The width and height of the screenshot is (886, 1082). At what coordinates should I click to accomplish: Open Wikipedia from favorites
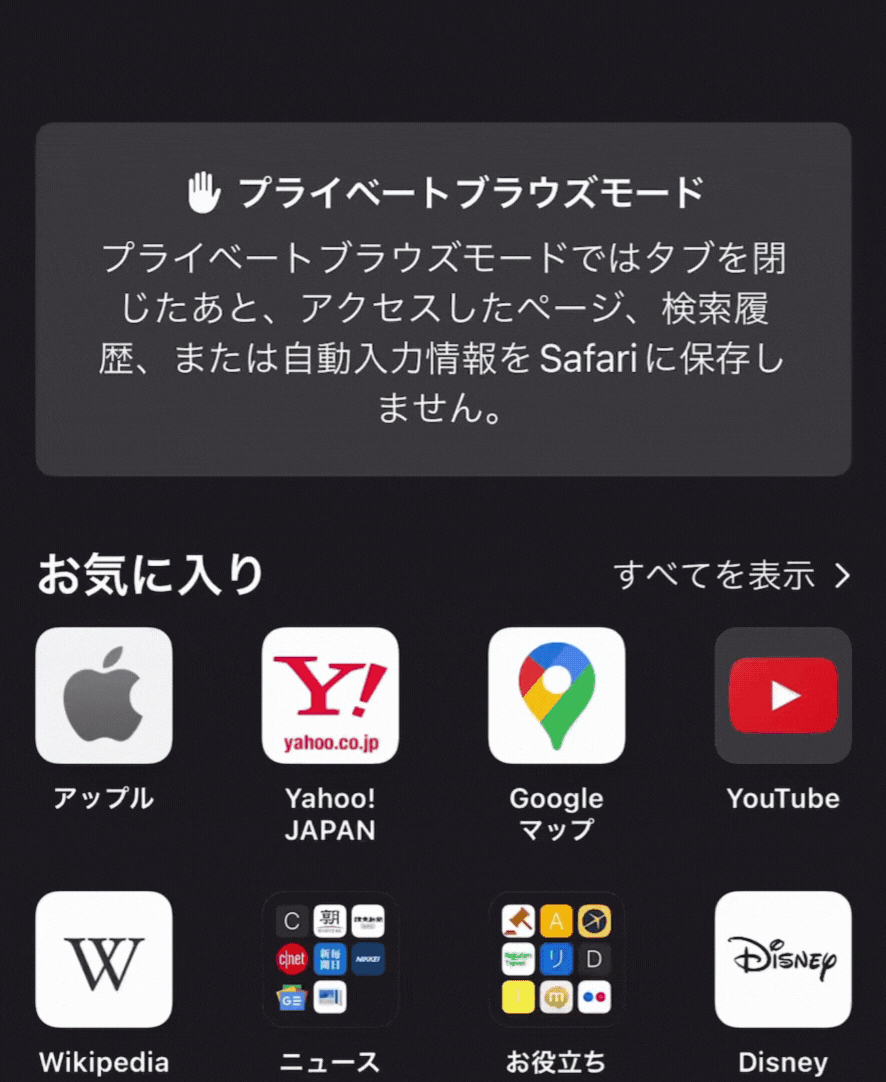point(104,959)
